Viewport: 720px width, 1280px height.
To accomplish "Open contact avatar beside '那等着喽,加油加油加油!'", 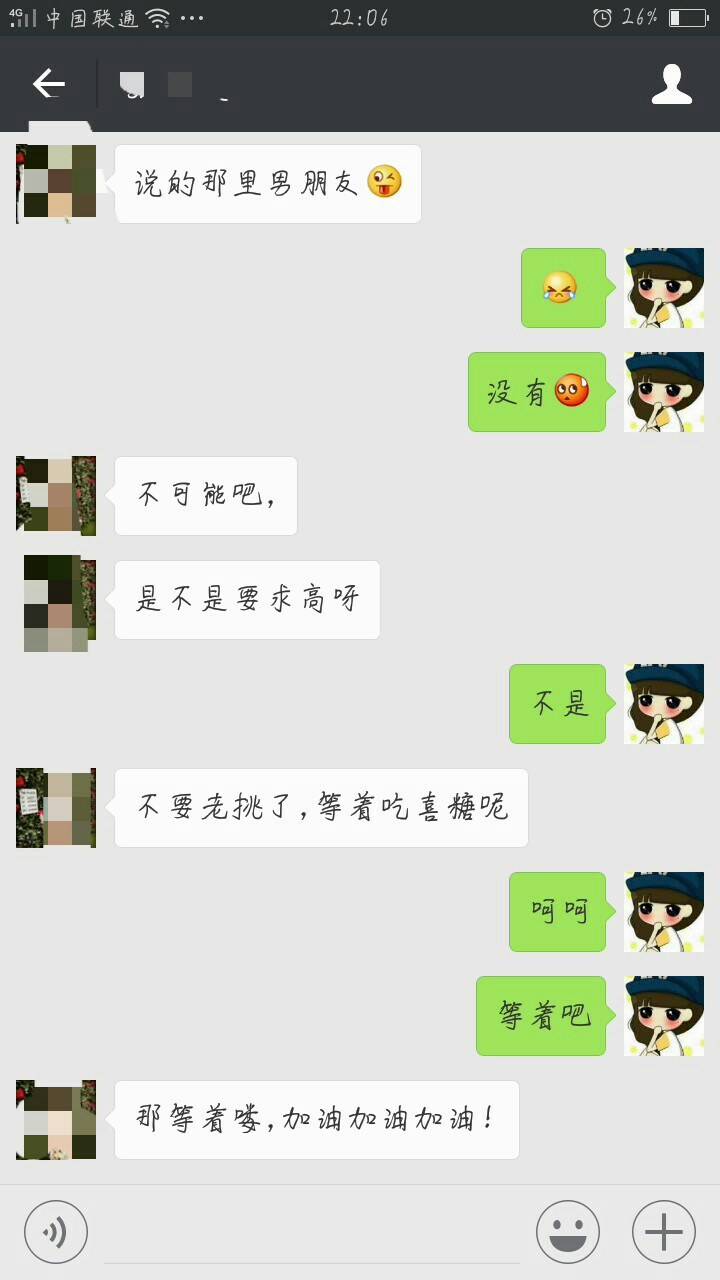I will pyautogui.click(x=56, y=1120).
